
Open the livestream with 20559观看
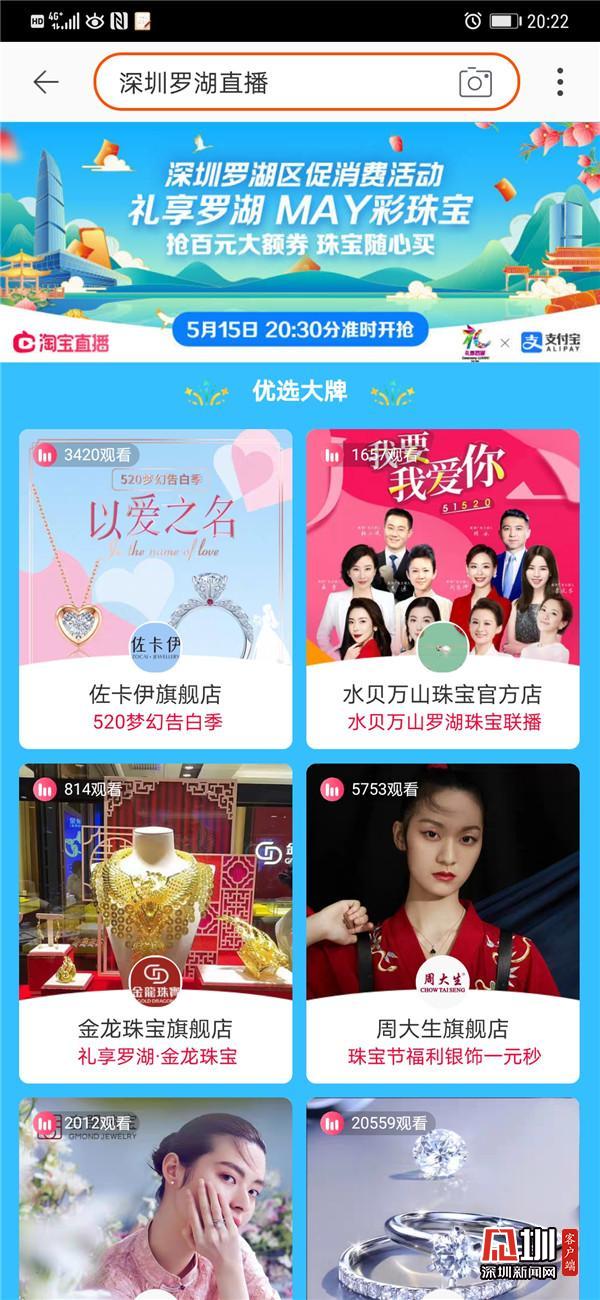[x=442, y=1200]
